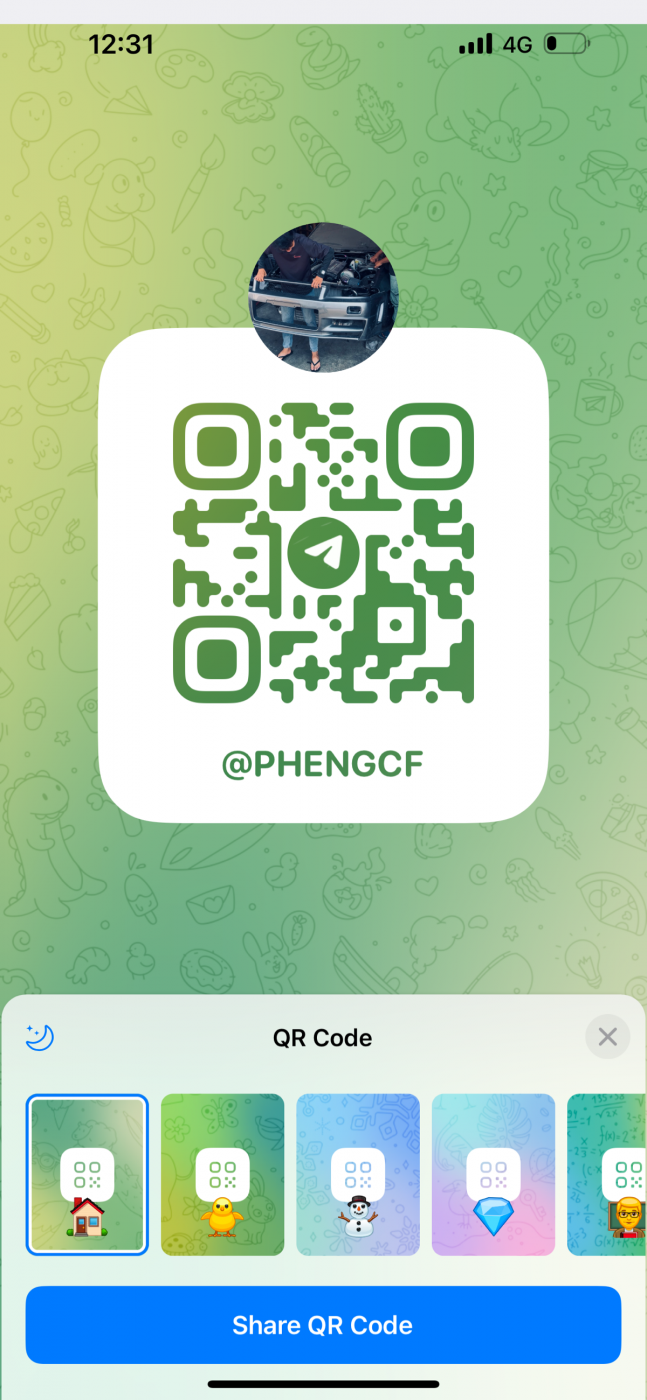647x1400 pixels.
Task: Choose the chick theme
Action: [223, 1174]
